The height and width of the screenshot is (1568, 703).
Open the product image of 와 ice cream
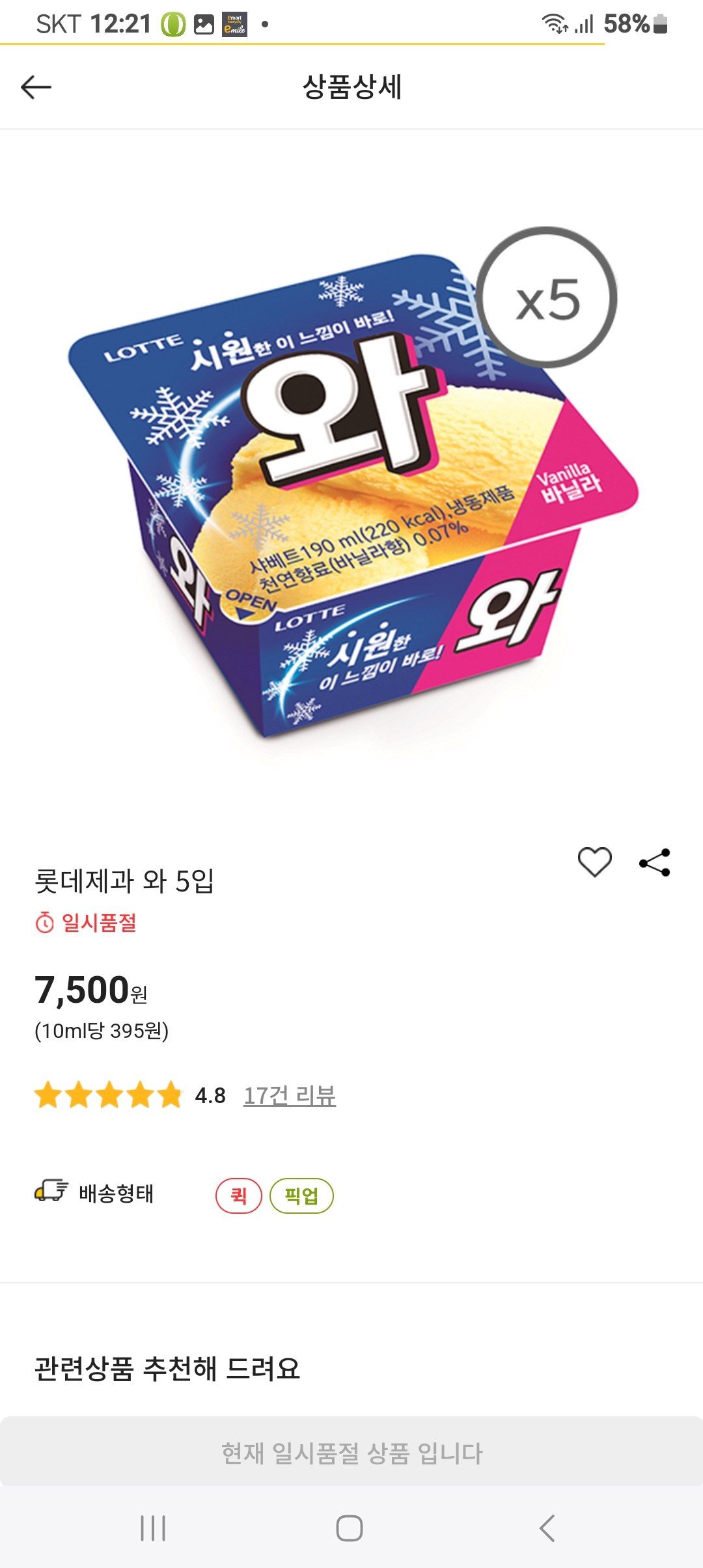click(351, 495)
